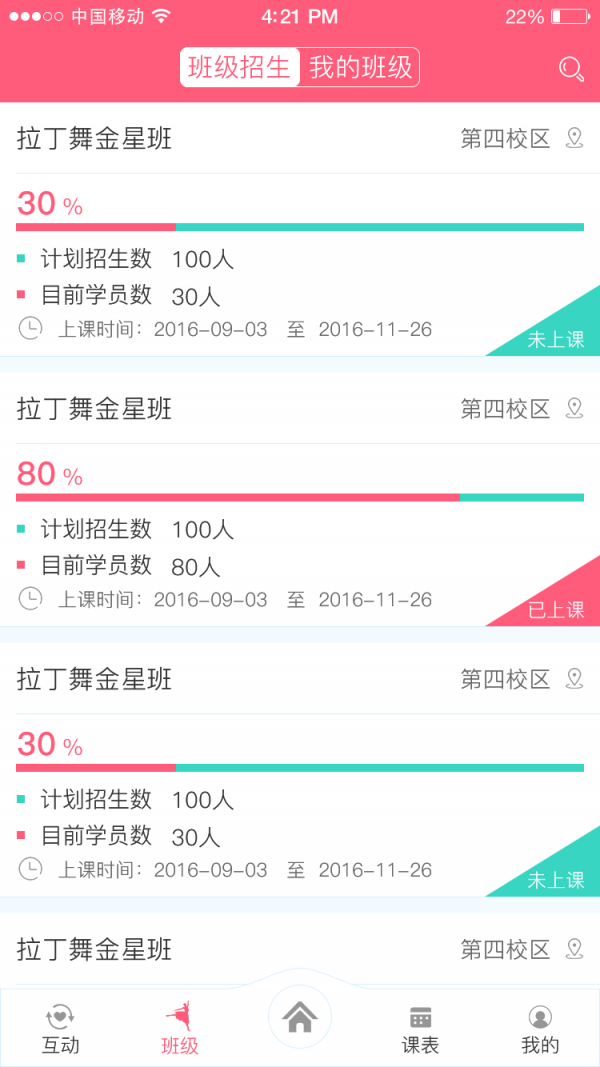Open the search icon in the header

coord(571,69)
